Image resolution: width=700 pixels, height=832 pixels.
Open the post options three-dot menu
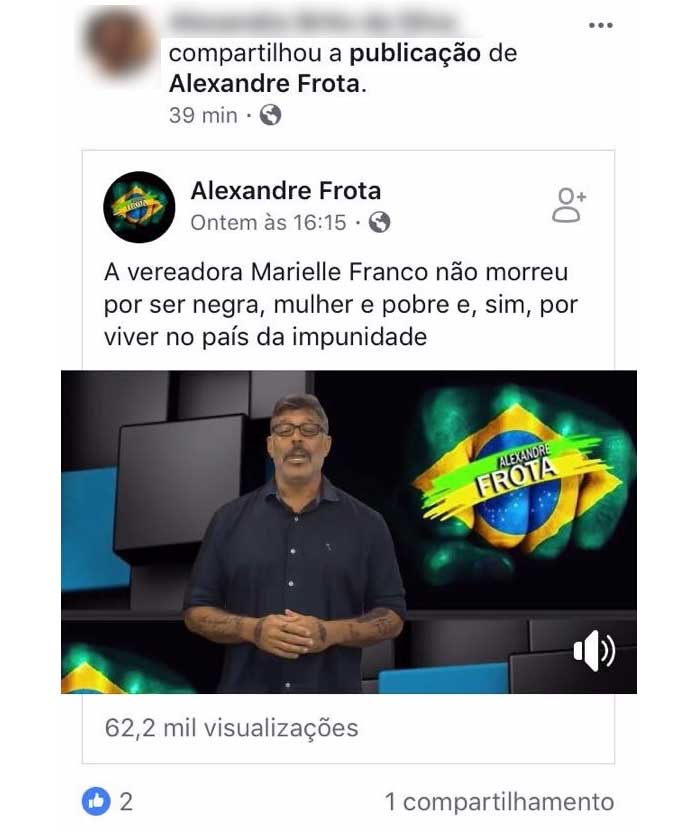pyautogui.click(x=600, y=25)
